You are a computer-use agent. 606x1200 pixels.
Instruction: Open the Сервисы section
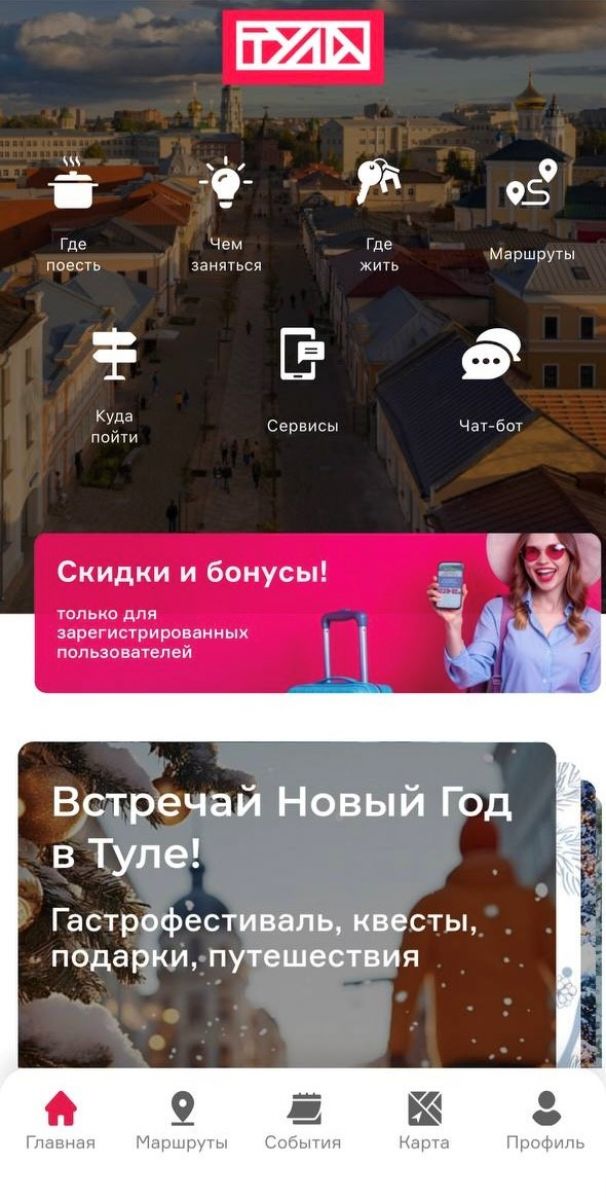point(302,380)
